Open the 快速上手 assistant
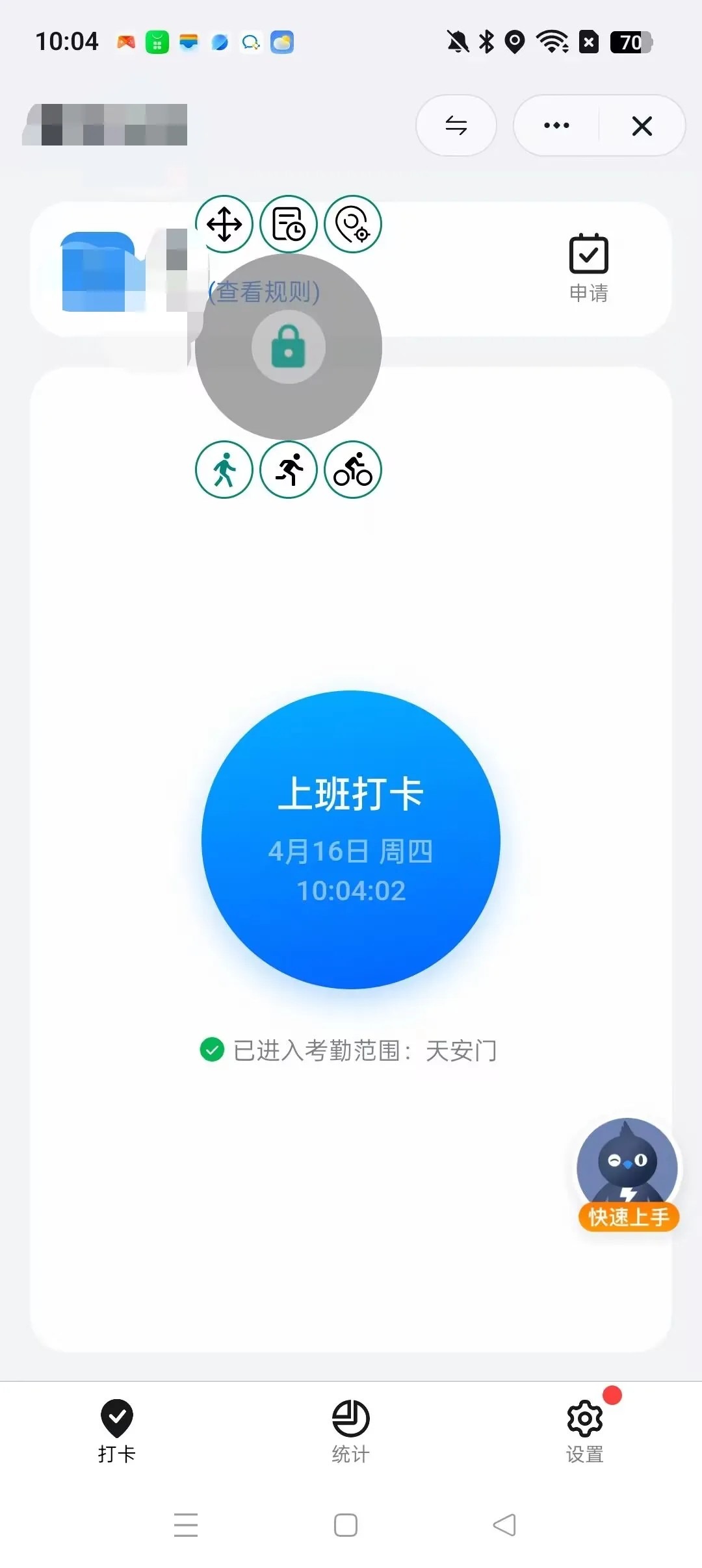The width and height of the screenshot is (702, 1568). [628, 1174]
